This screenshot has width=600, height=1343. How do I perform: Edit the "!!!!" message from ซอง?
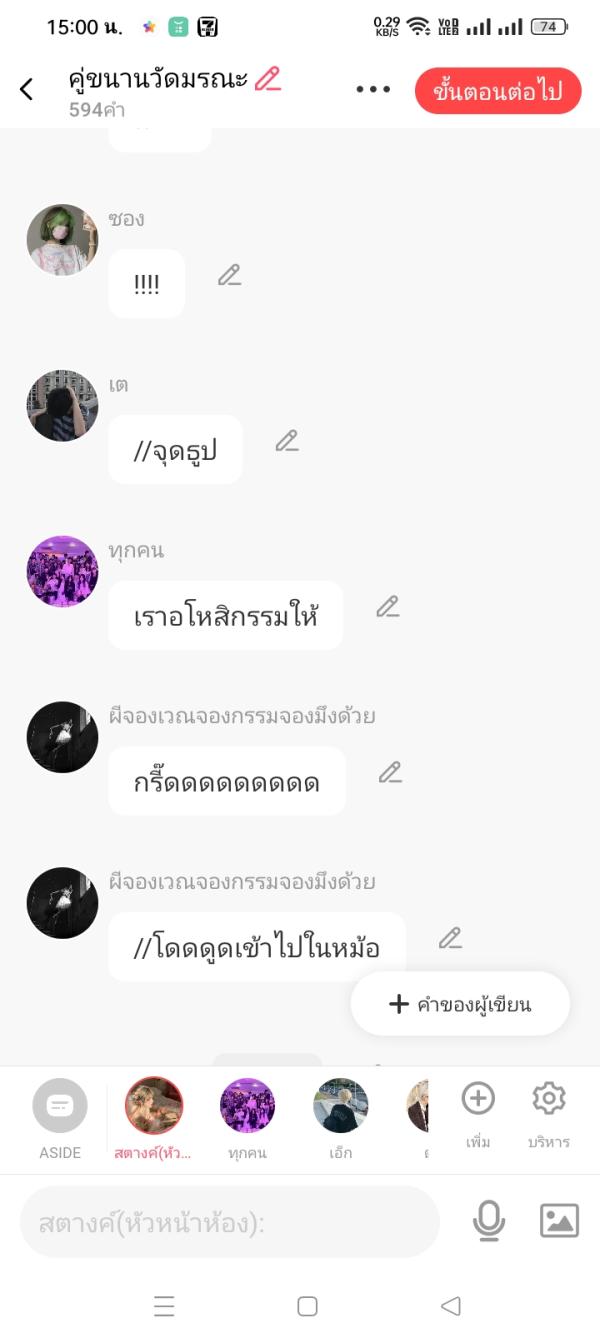(230, 275)
